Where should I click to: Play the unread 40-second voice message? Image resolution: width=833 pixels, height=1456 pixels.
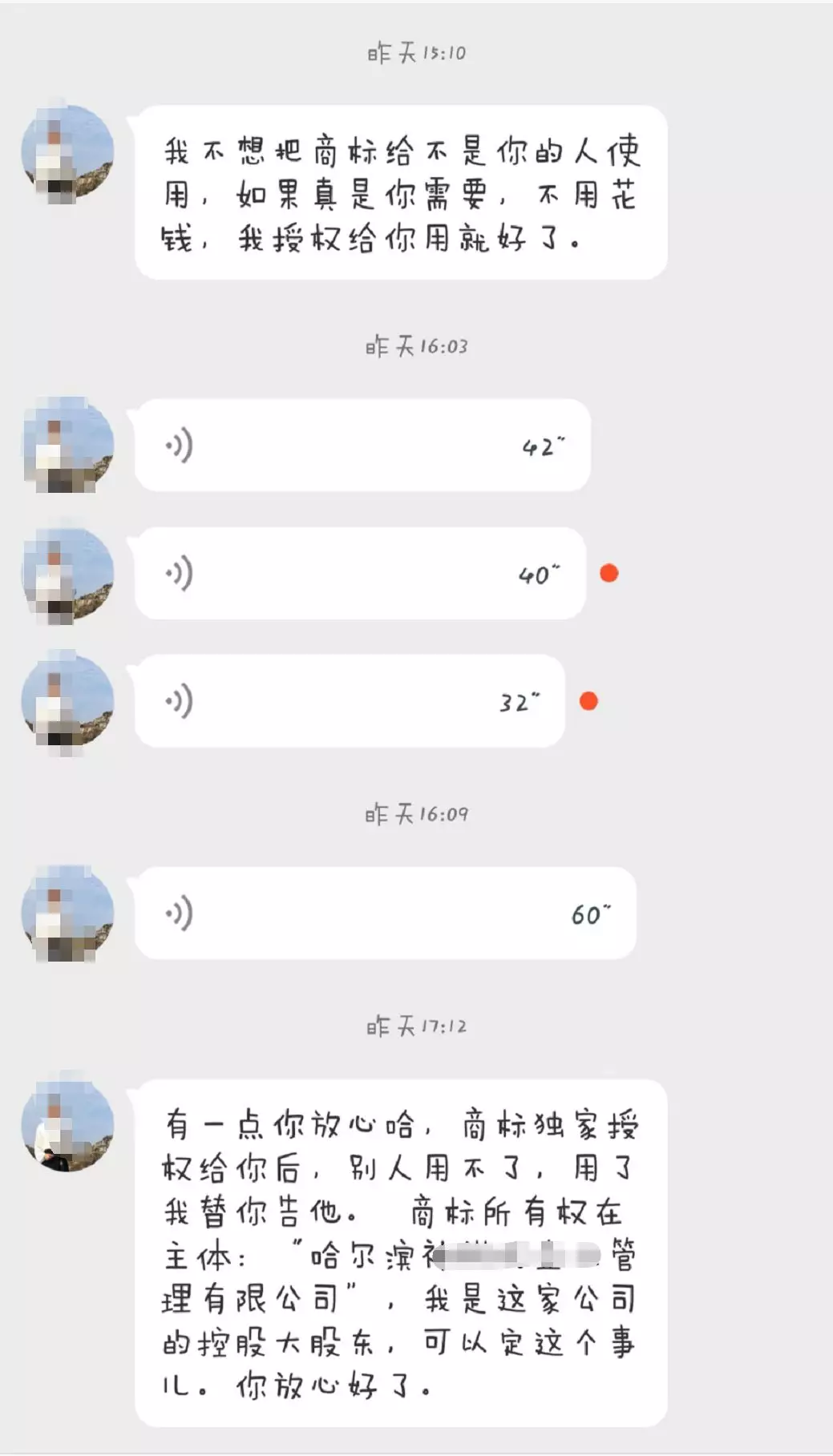coord(360,574)
